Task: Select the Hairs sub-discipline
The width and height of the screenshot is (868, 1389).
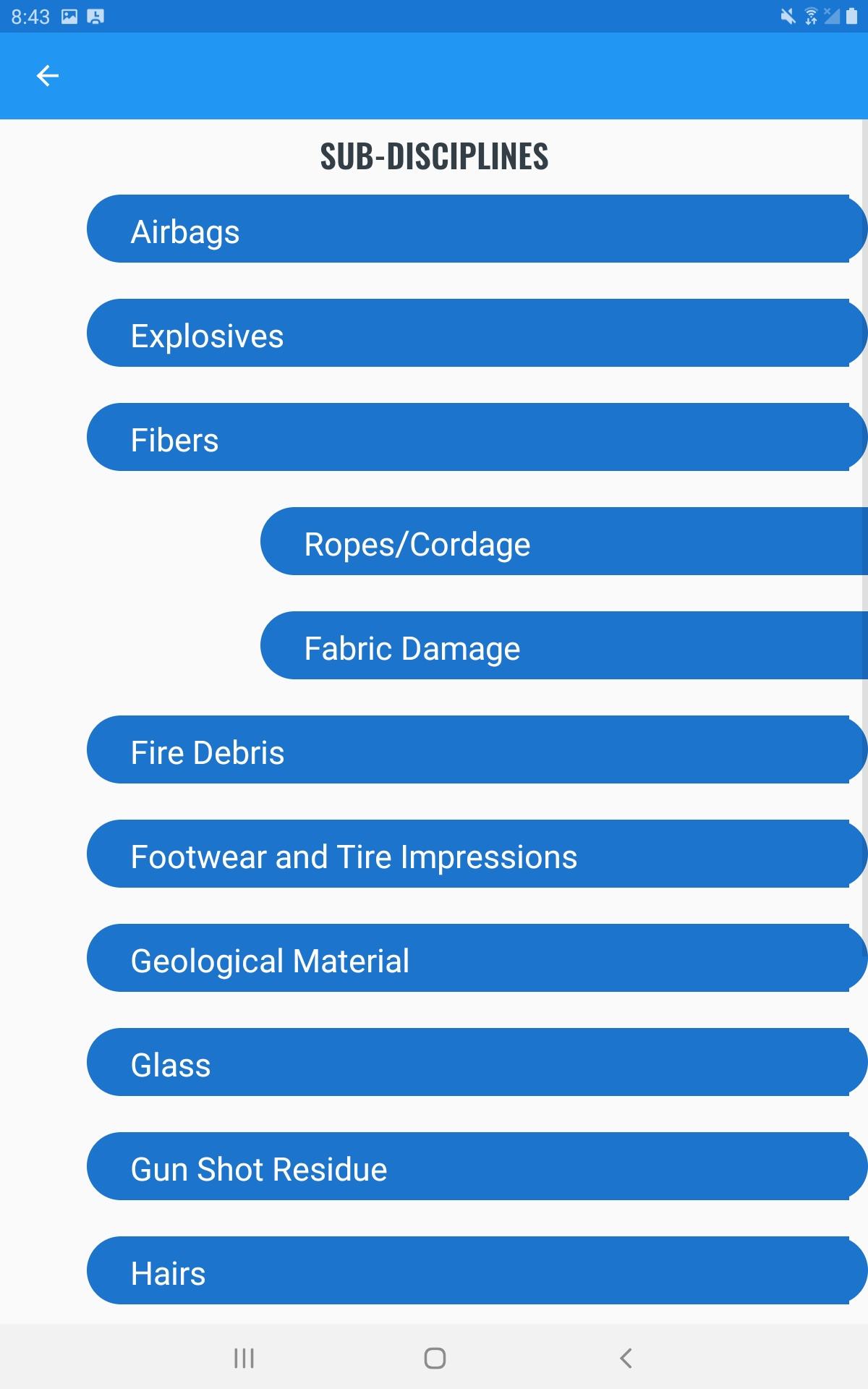Action: click(x=477, y=1270)
